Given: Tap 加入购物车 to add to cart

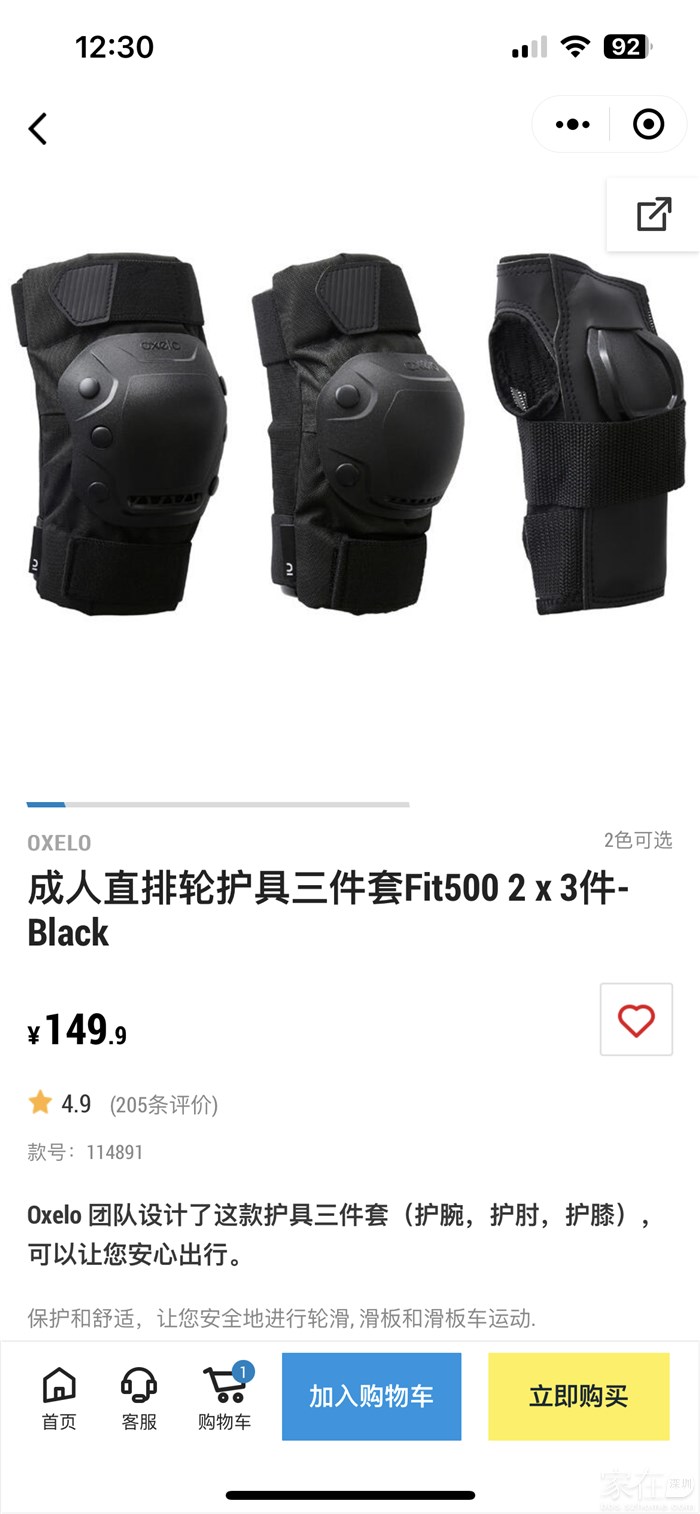Looking at the screenshot, I should tap(371, 1396).
